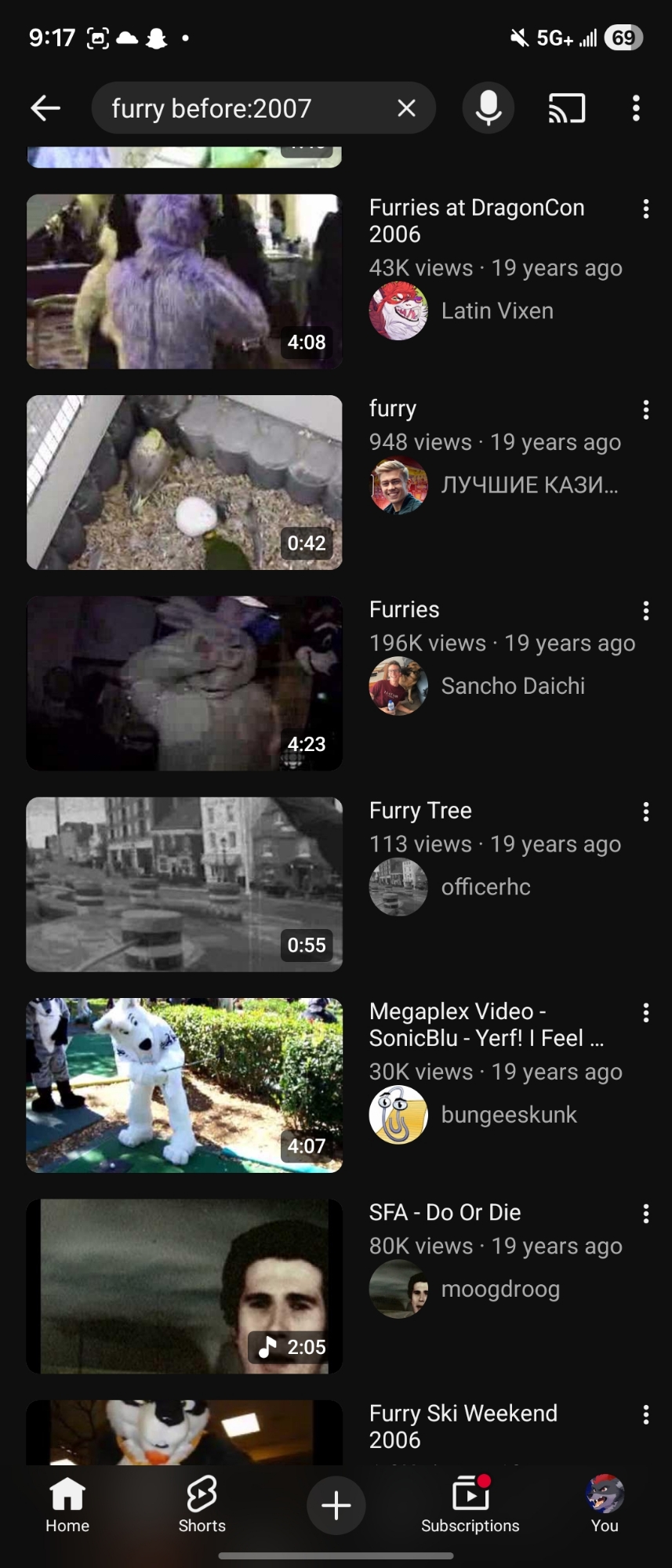Open more options for Furry Tree

point(645,811)
